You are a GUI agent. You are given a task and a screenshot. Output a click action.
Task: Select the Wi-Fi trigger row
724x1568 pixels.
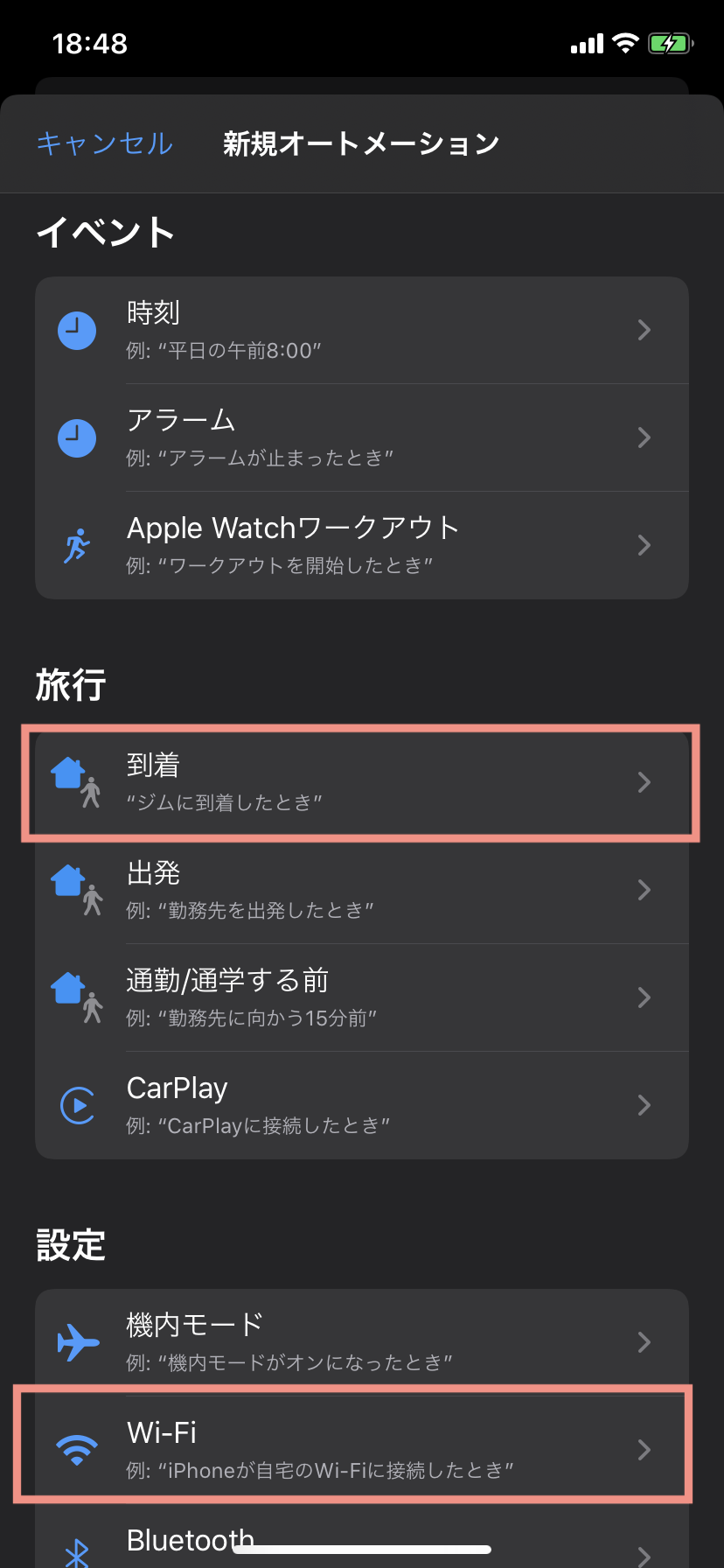pyautogui.click(x=361, y=1449)
